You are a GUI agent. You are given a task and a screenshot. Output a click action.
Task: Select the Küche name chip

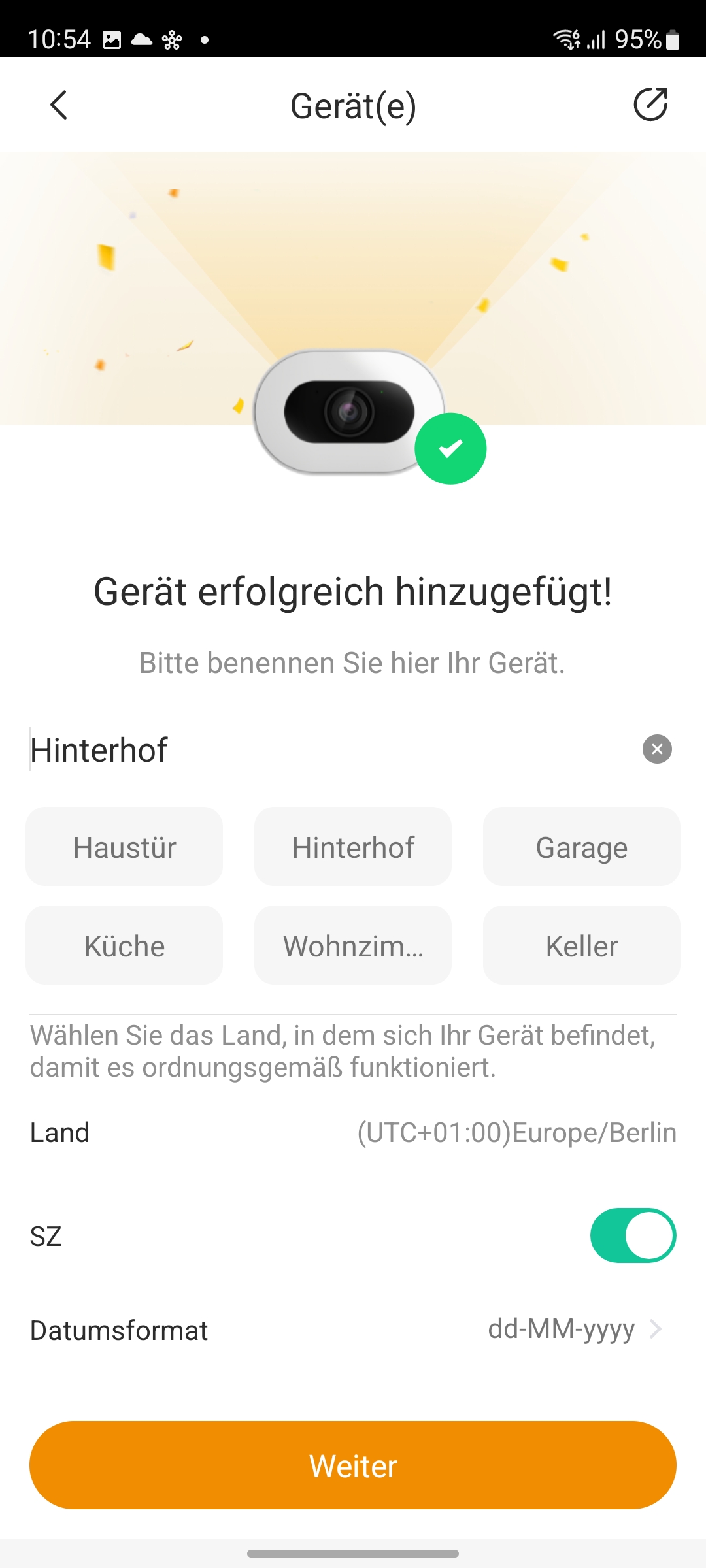click(x=124, y=945)
